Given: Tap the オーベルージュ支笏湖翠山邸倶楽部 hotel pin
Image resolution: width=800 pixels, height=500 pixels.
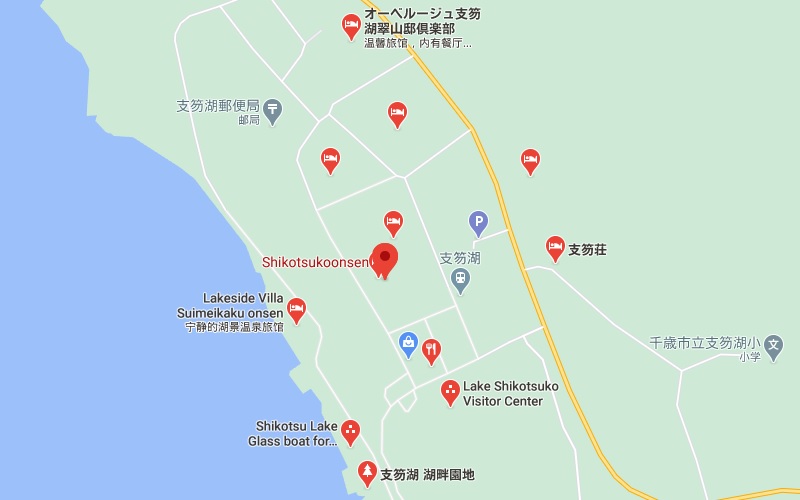Looking at the screenshot, I should click(x=351, y=25).
